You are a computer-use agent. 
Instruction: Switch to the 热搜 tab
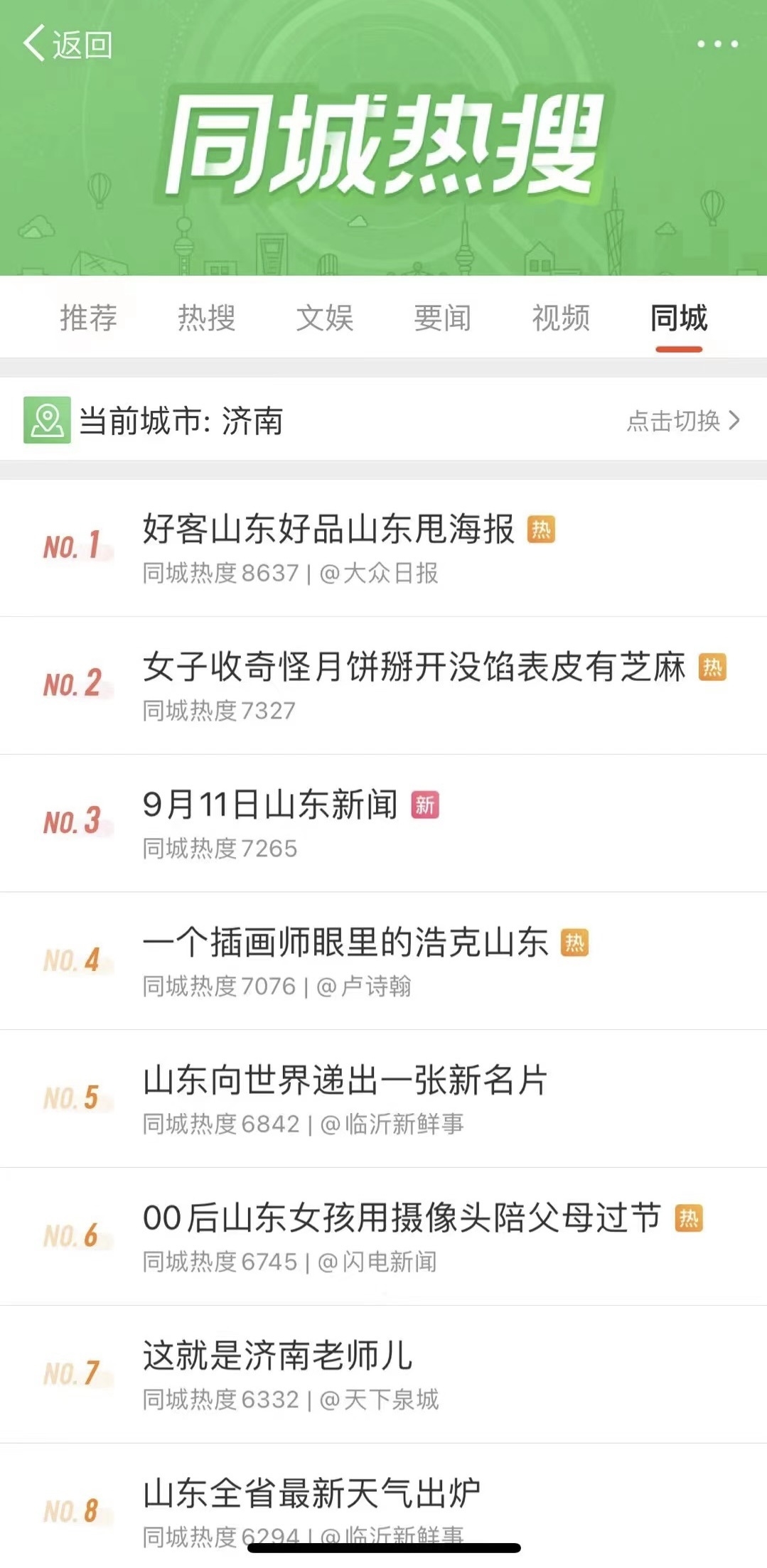[x=206, y=318]
